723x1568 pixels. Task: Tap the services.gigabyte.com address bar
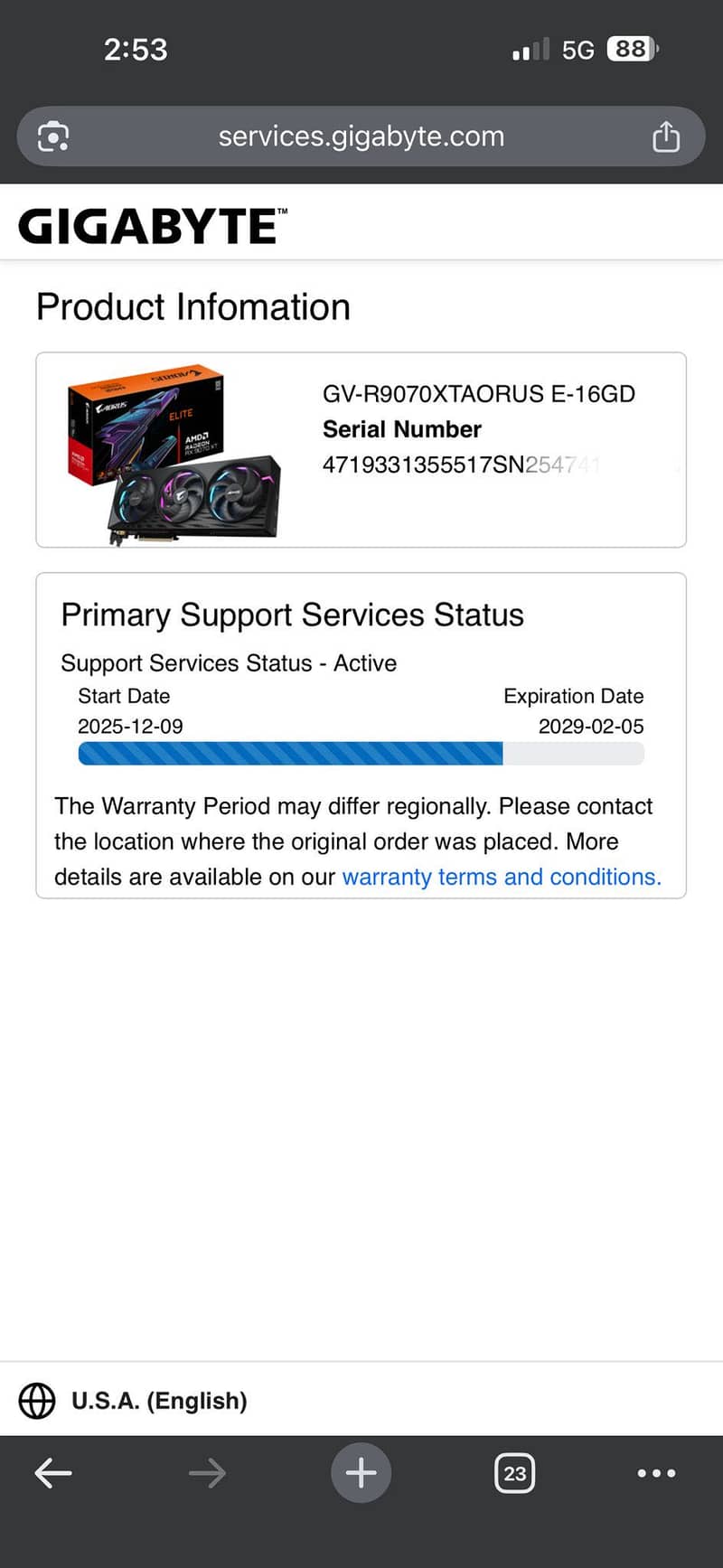(361, 136)
